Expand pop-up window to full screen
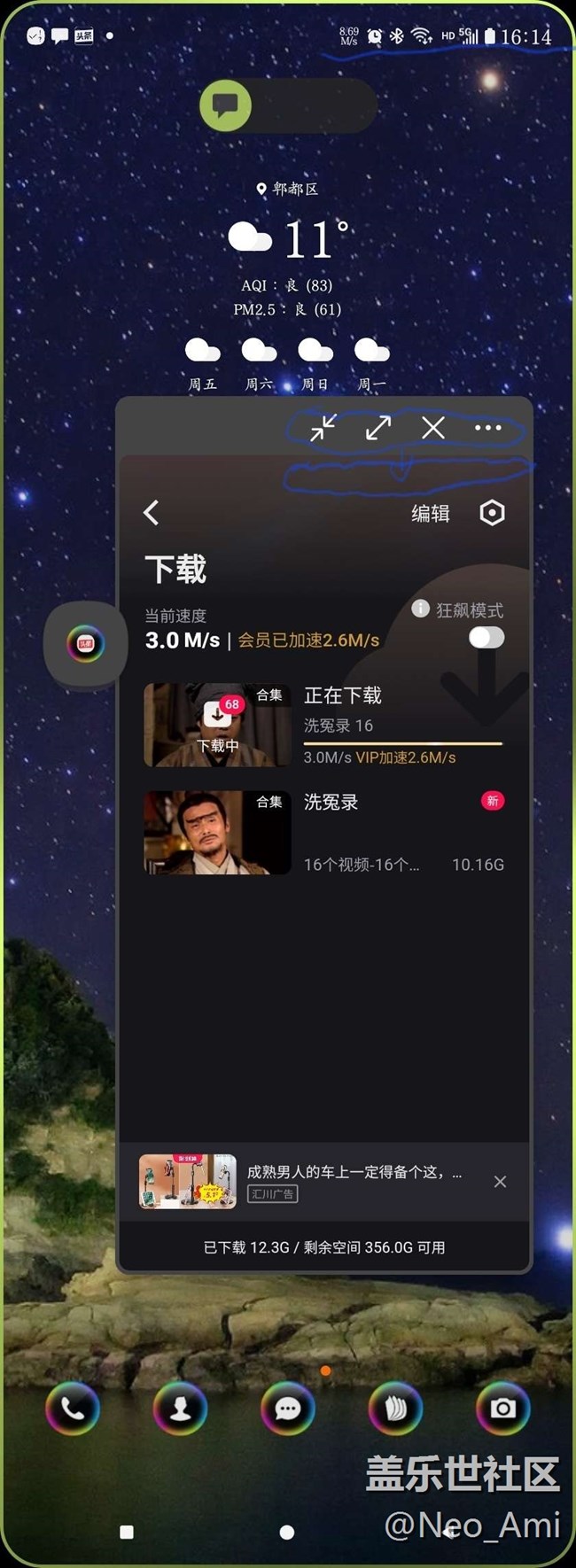Screen dimensions: 576x1568 click(x=378, y=428)
